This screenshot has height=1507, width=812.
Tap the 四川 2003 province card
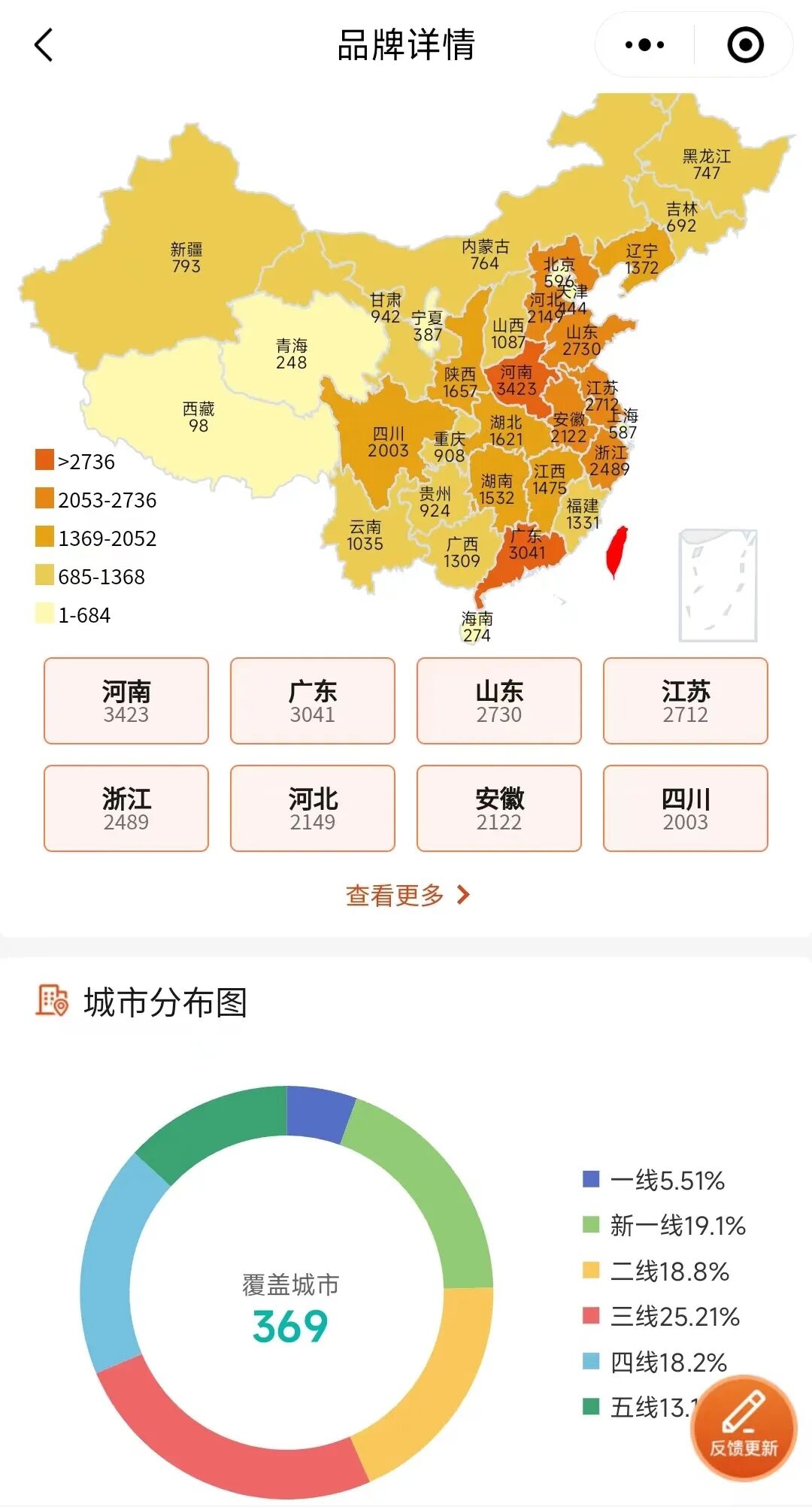[x=686, y=808]
